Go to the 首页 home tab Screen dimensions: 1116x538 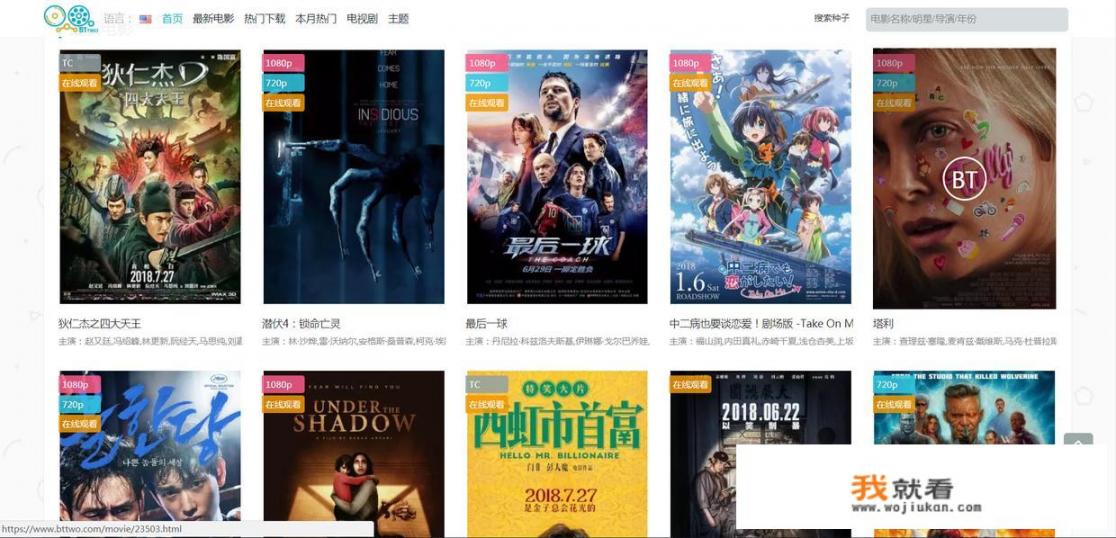point(172,19)
